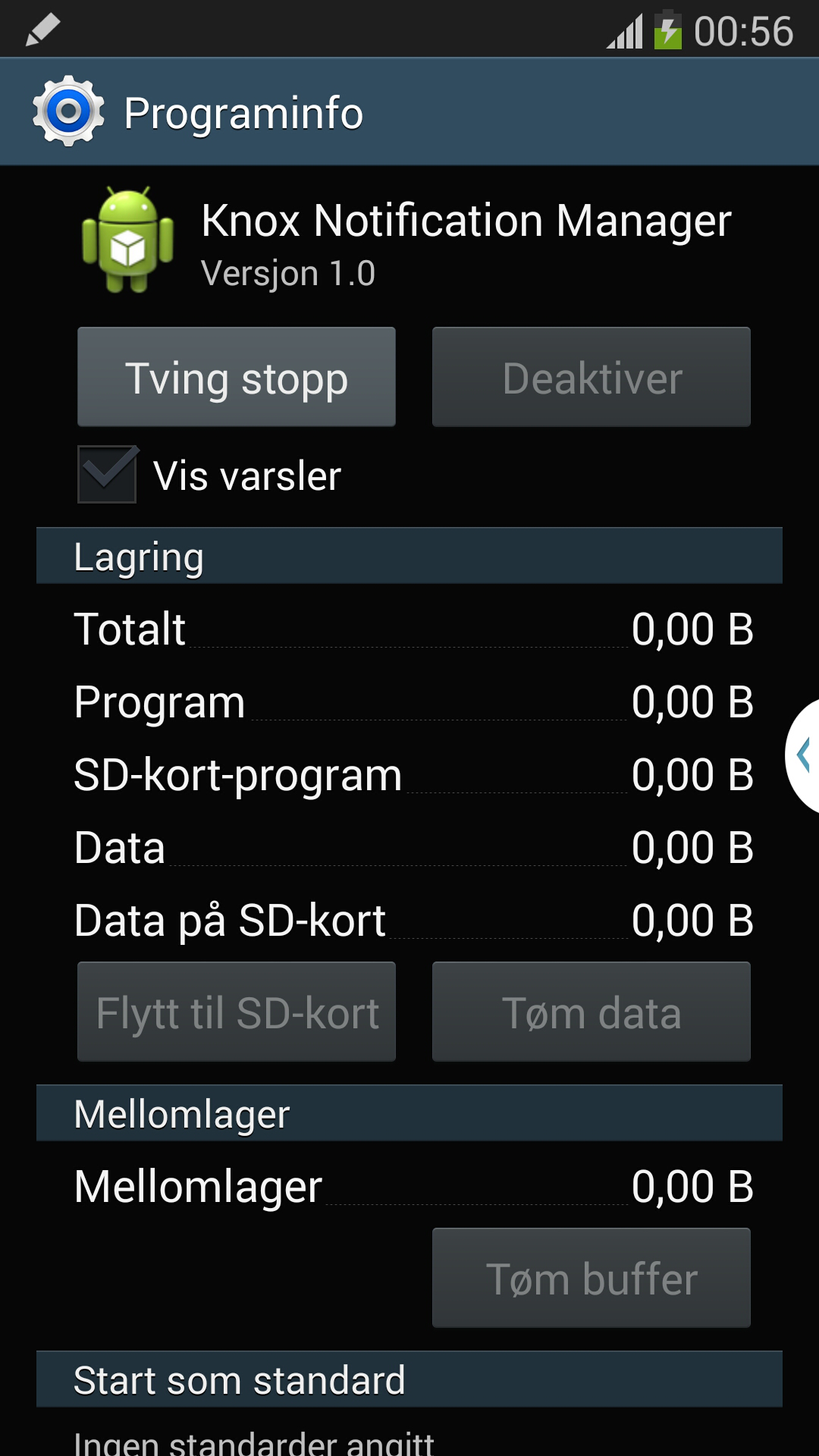
Task: Go back via the Programinfo settings icon
Action: pyautogui.click(x=68, y=112)
